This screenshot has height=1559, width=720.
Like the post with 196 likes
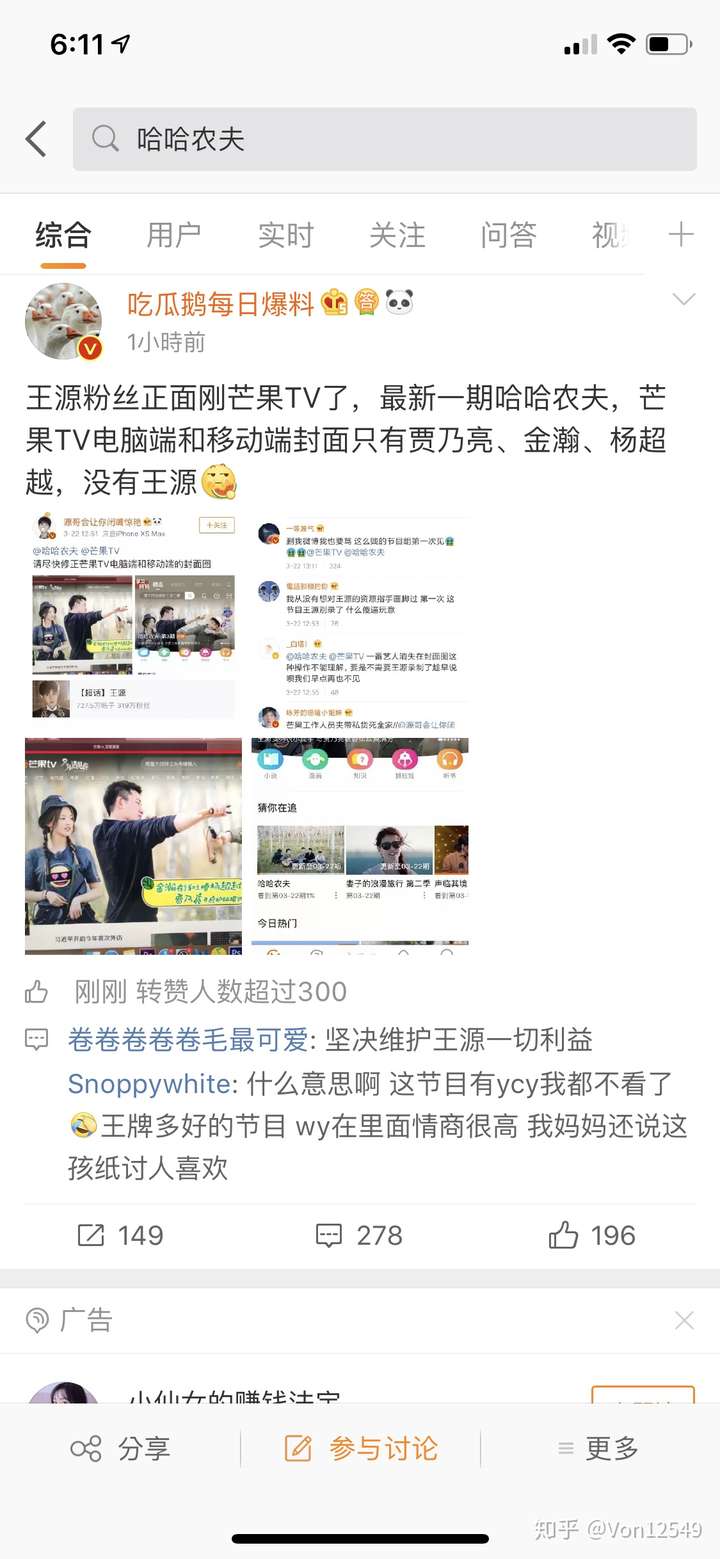(x=592, y=1235)
